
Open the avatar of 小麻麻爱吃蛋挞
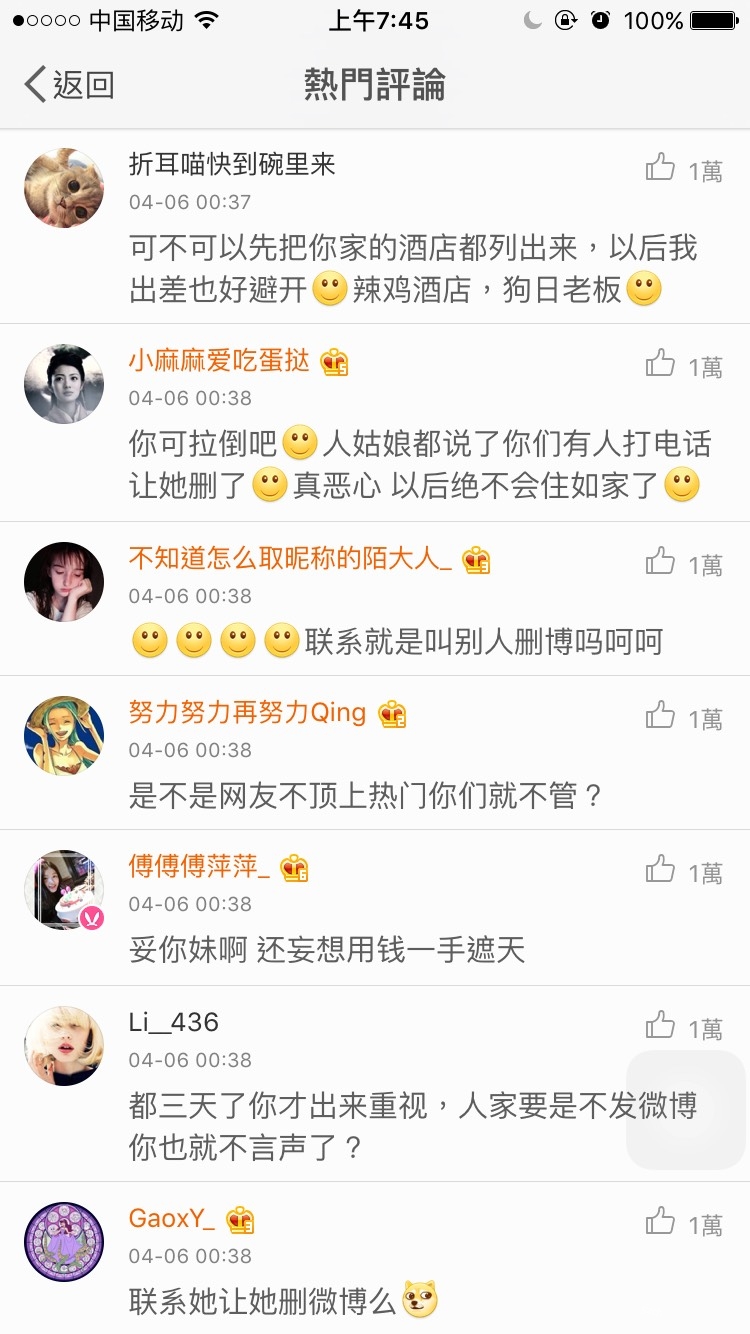[64, 384]
